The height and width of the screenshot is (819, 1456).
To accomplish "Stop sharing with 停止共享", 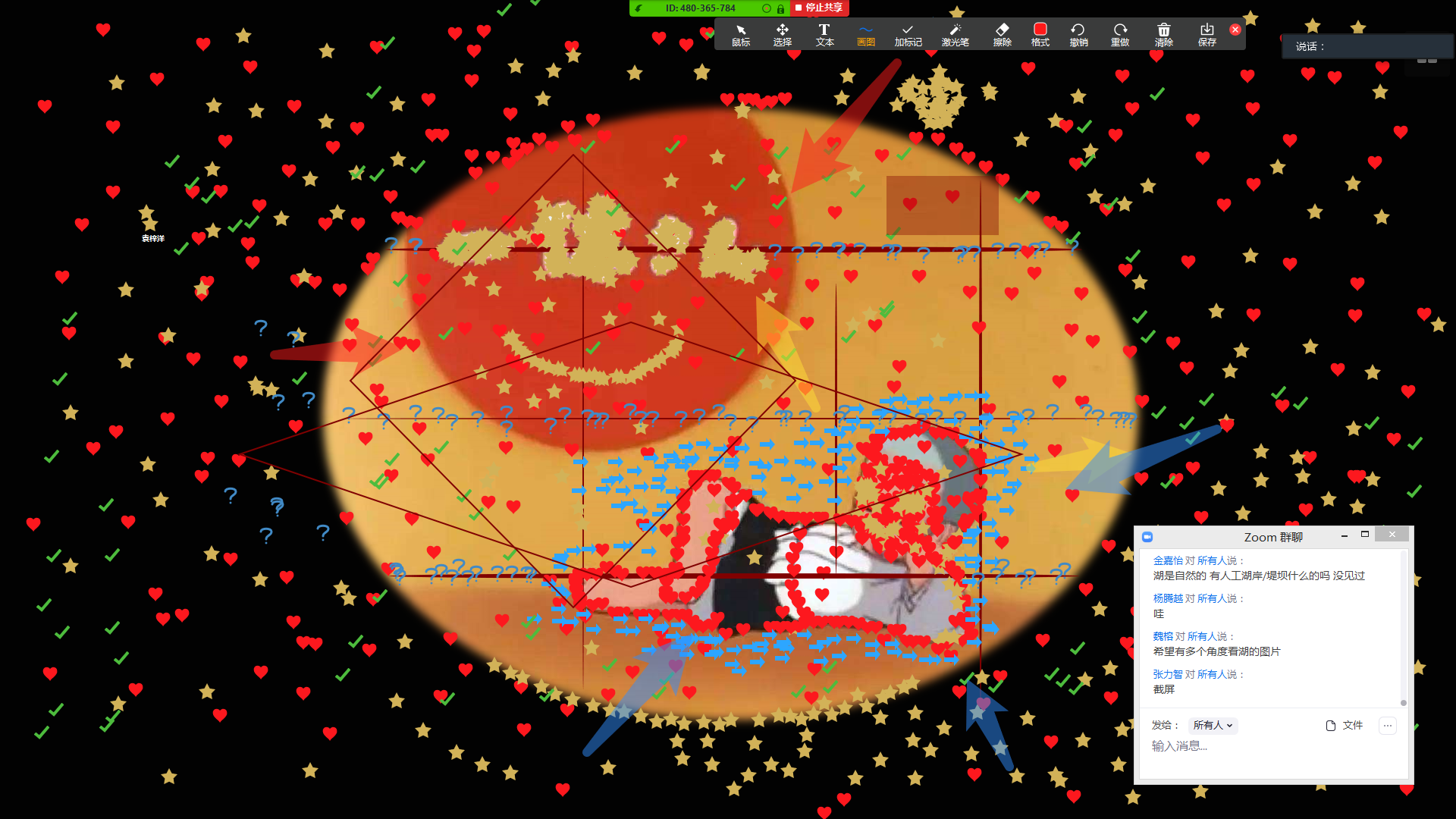I will pos(819,8).
